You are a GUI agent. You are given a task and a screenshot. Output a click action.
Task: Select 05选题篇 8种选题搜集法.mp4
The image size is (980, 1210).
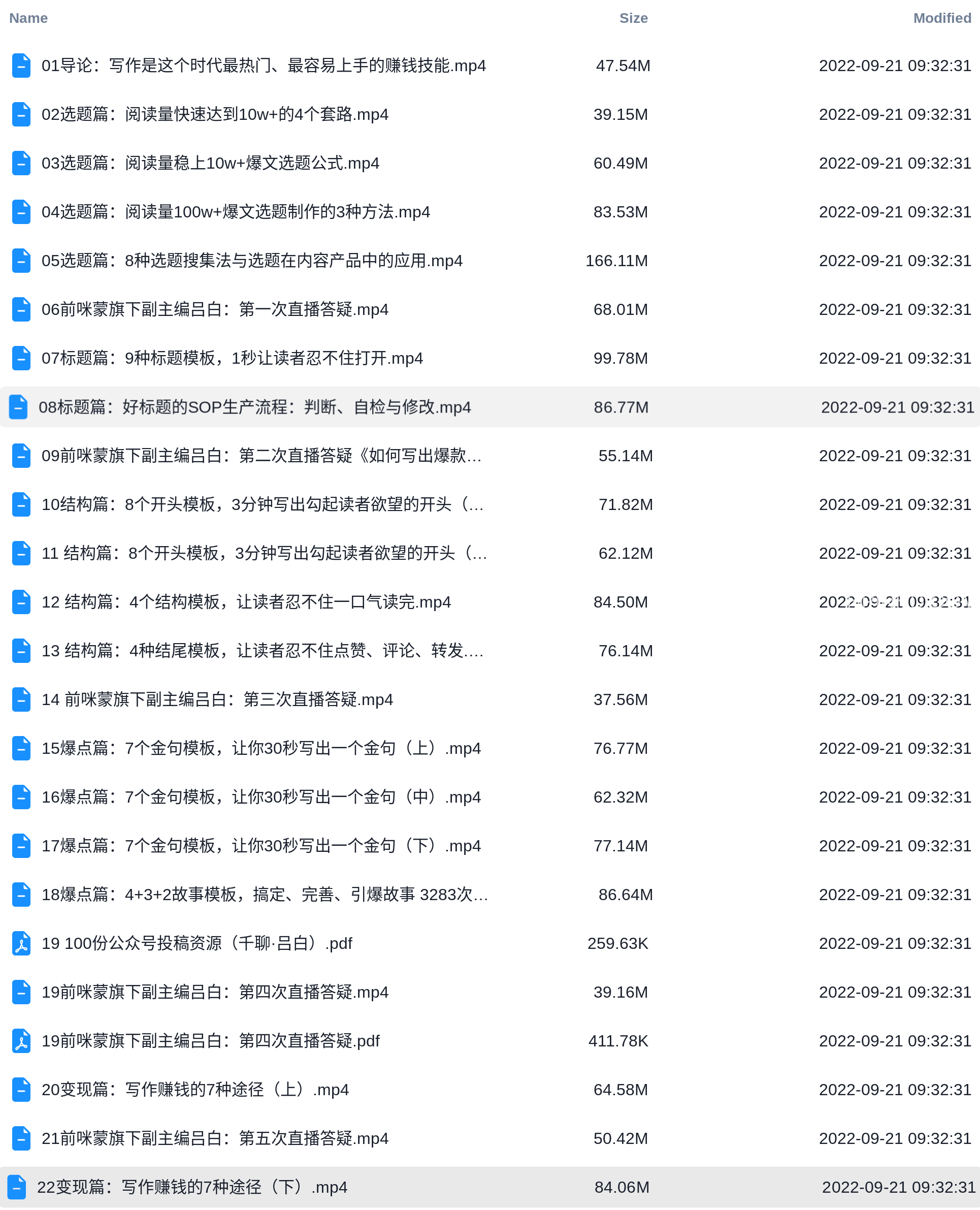click(x=252, y=261)
